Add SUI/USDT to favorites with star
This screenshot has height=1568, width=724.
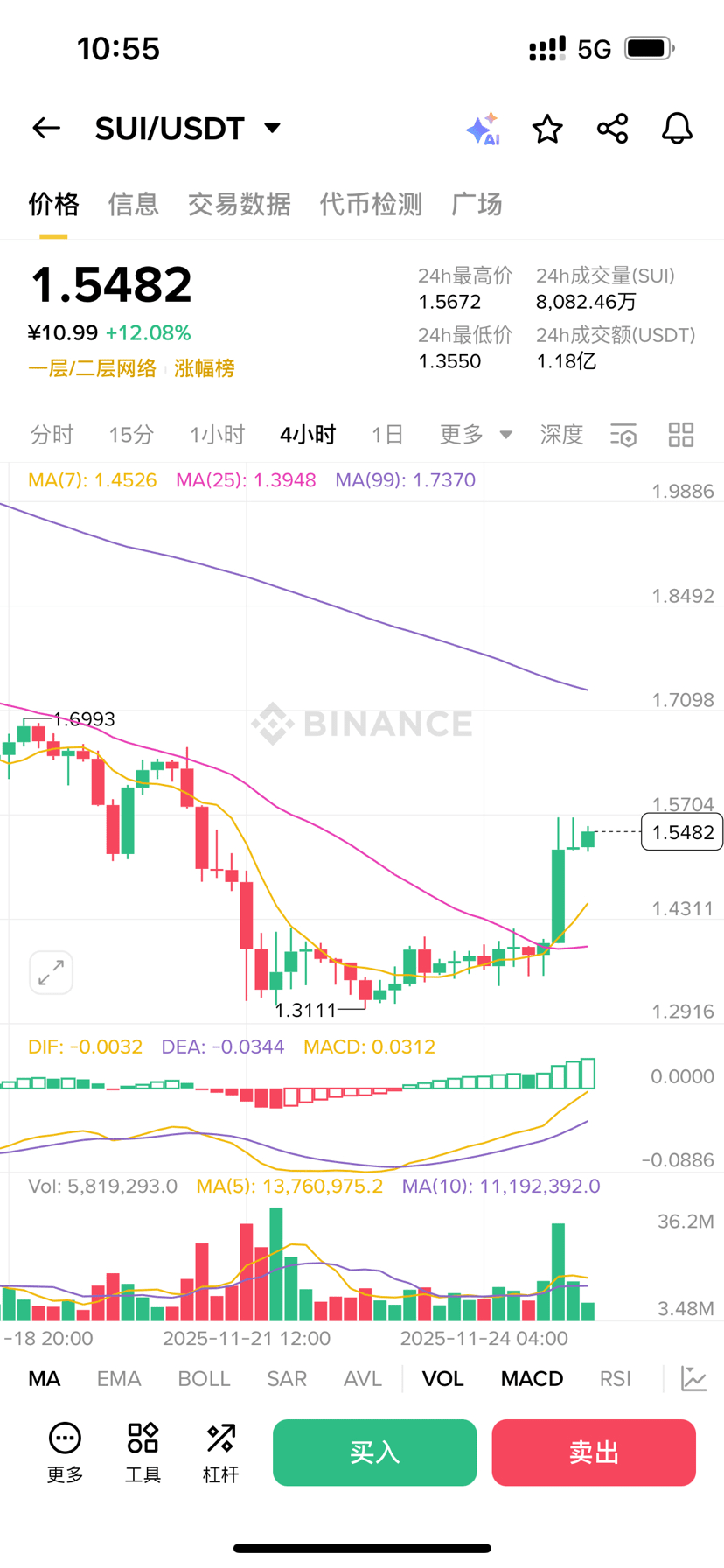pos(547,129)
